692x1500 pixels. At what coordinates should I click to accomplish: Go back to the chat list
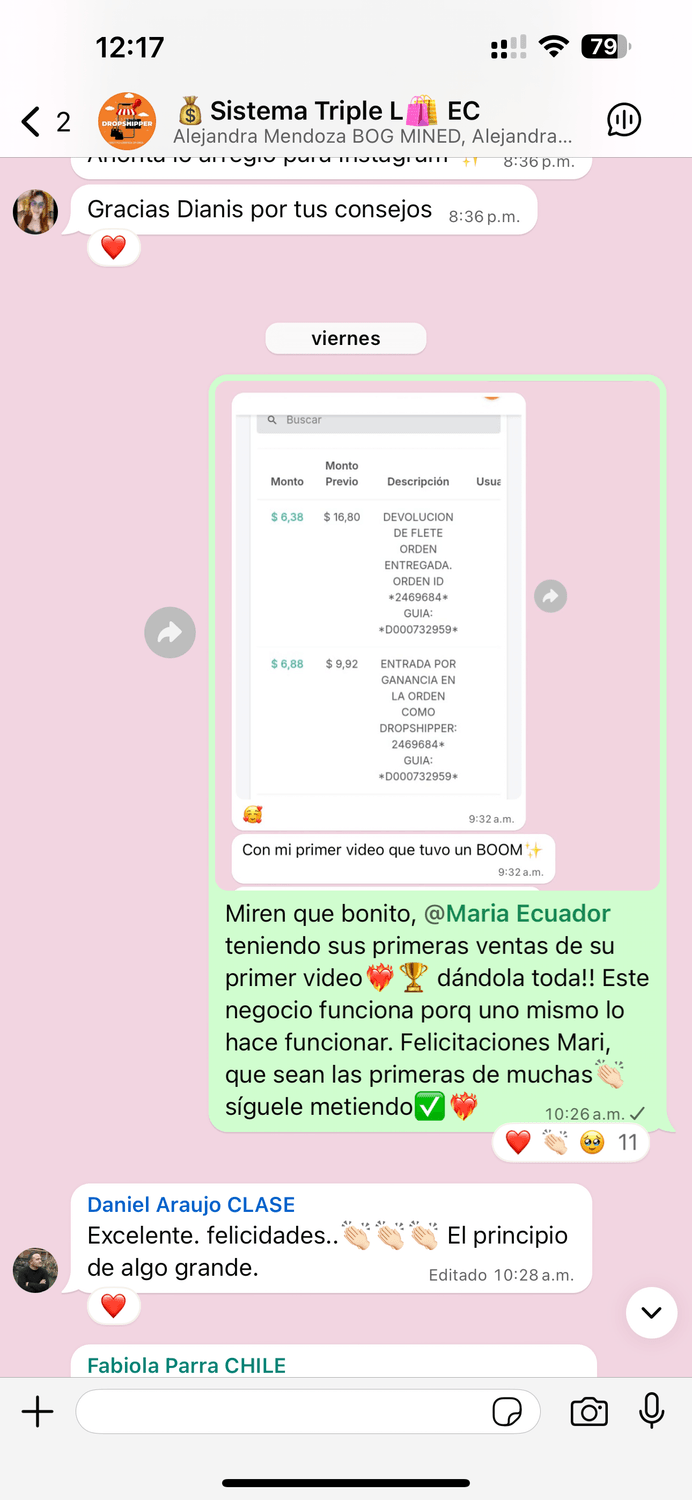click(32, 122)
